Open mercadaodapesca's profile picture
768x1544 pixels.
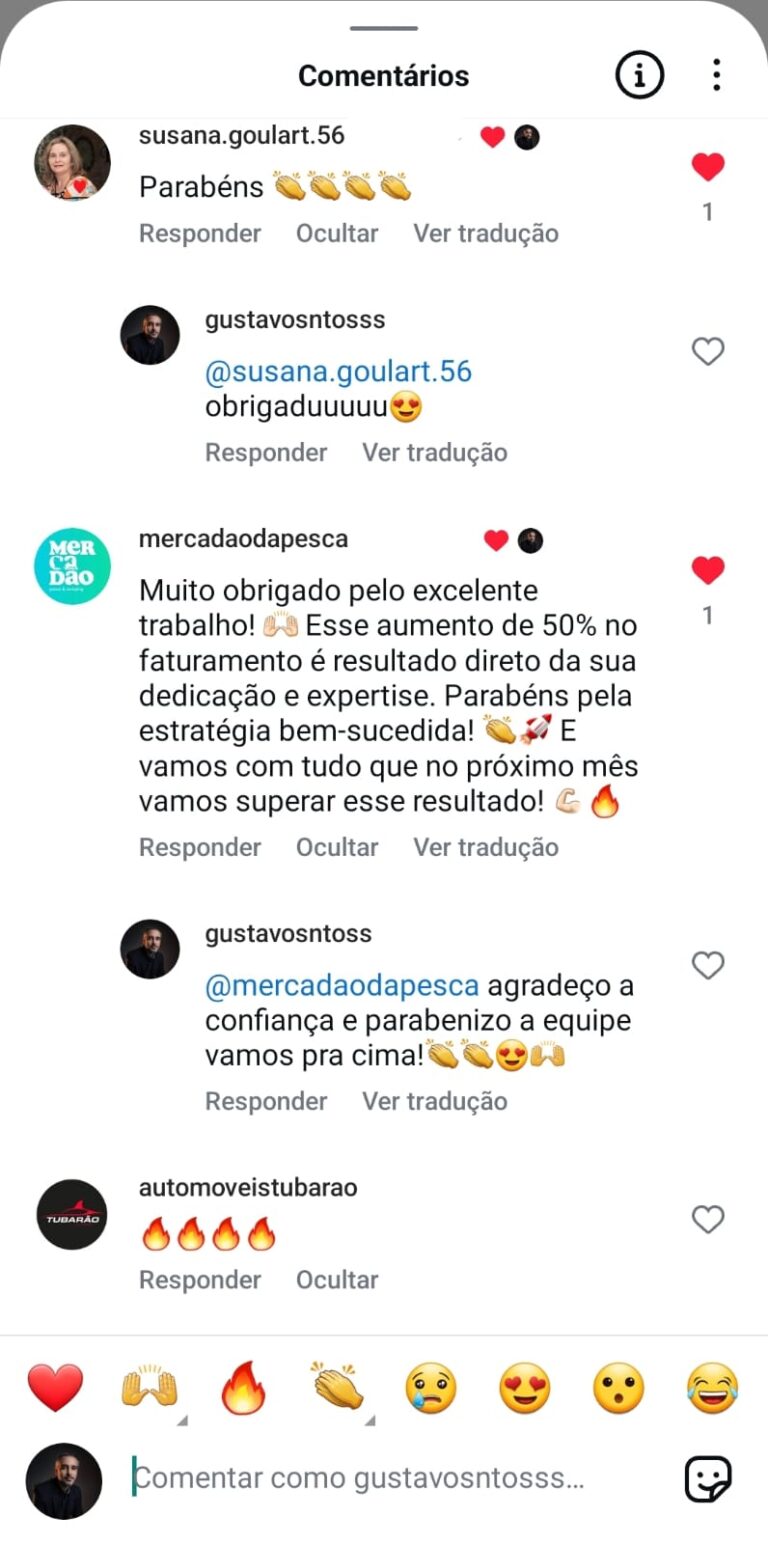pyautogui.click(x=71, y=564)
